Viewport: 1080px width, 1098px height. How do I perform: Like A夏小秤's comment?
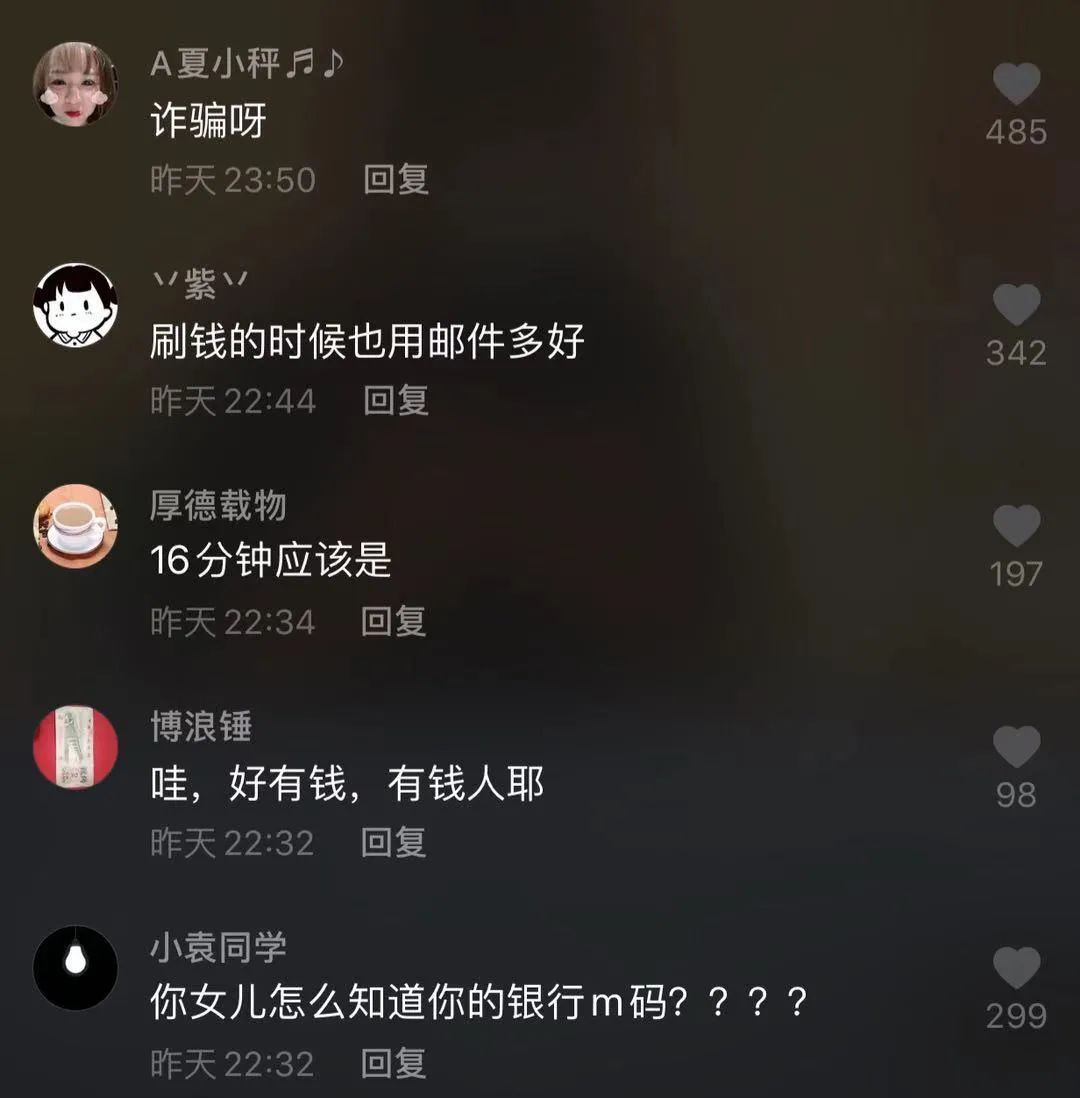pos(1016,86)
